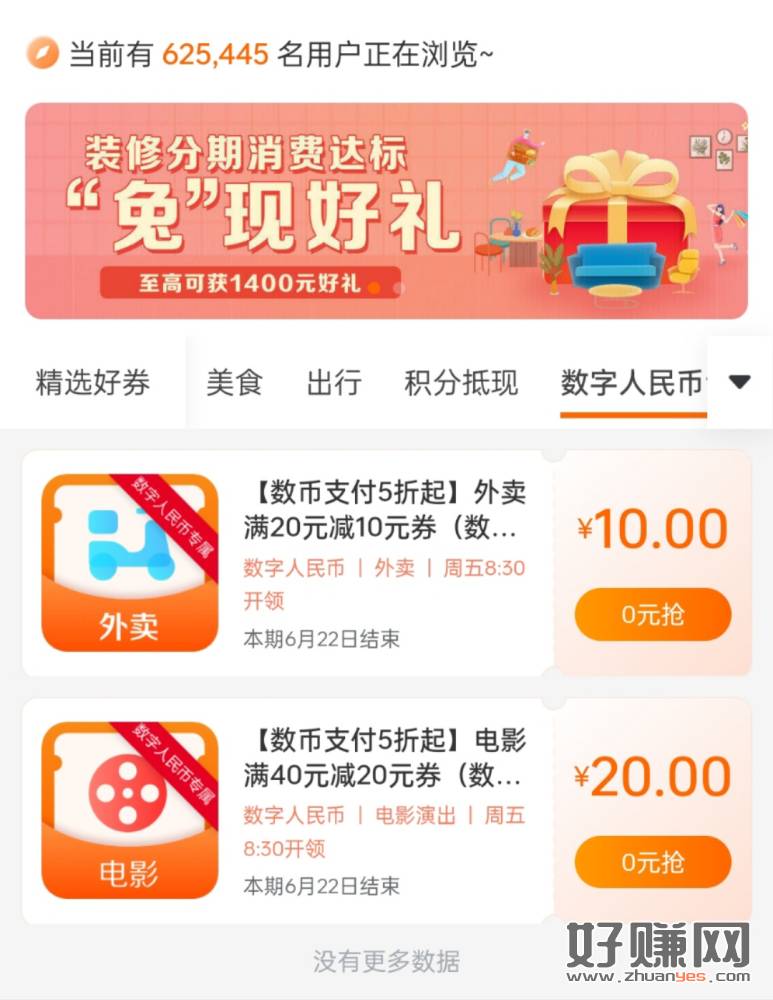Grab the ¥10.00 外卖 coupon with 0元抢
Screen dimensions: 773x1000
click(x=652, y=614)
